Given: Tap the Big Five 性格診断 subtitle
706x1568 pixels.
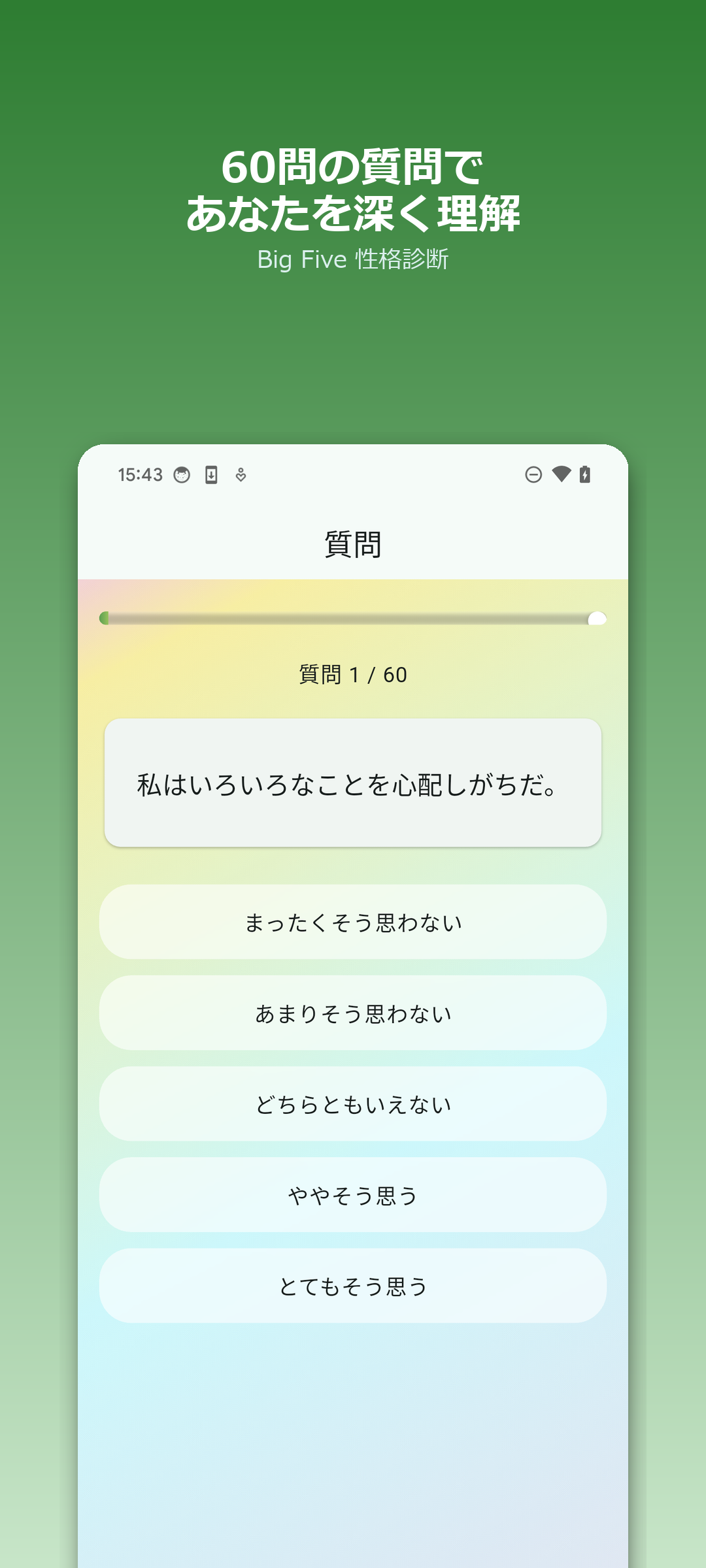Looking at the screenshot, I should (x=353, y=260).
